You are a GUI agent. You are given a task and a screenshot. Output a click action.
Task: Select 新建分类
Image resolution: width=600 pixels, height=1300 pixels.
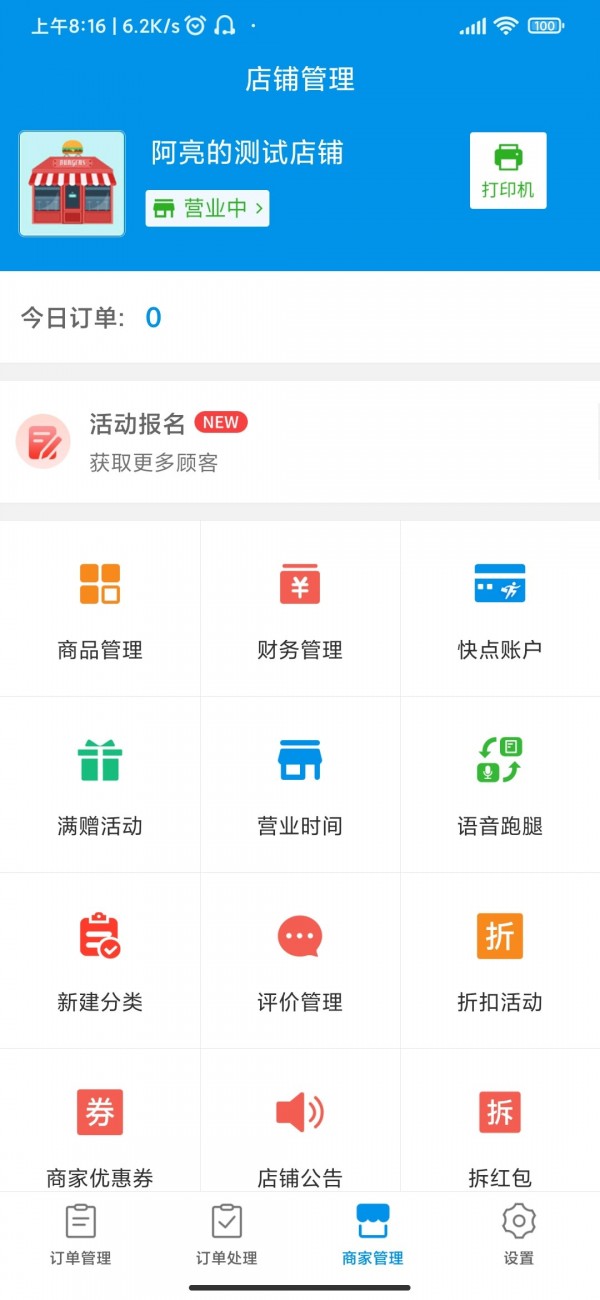pos(100,959)
